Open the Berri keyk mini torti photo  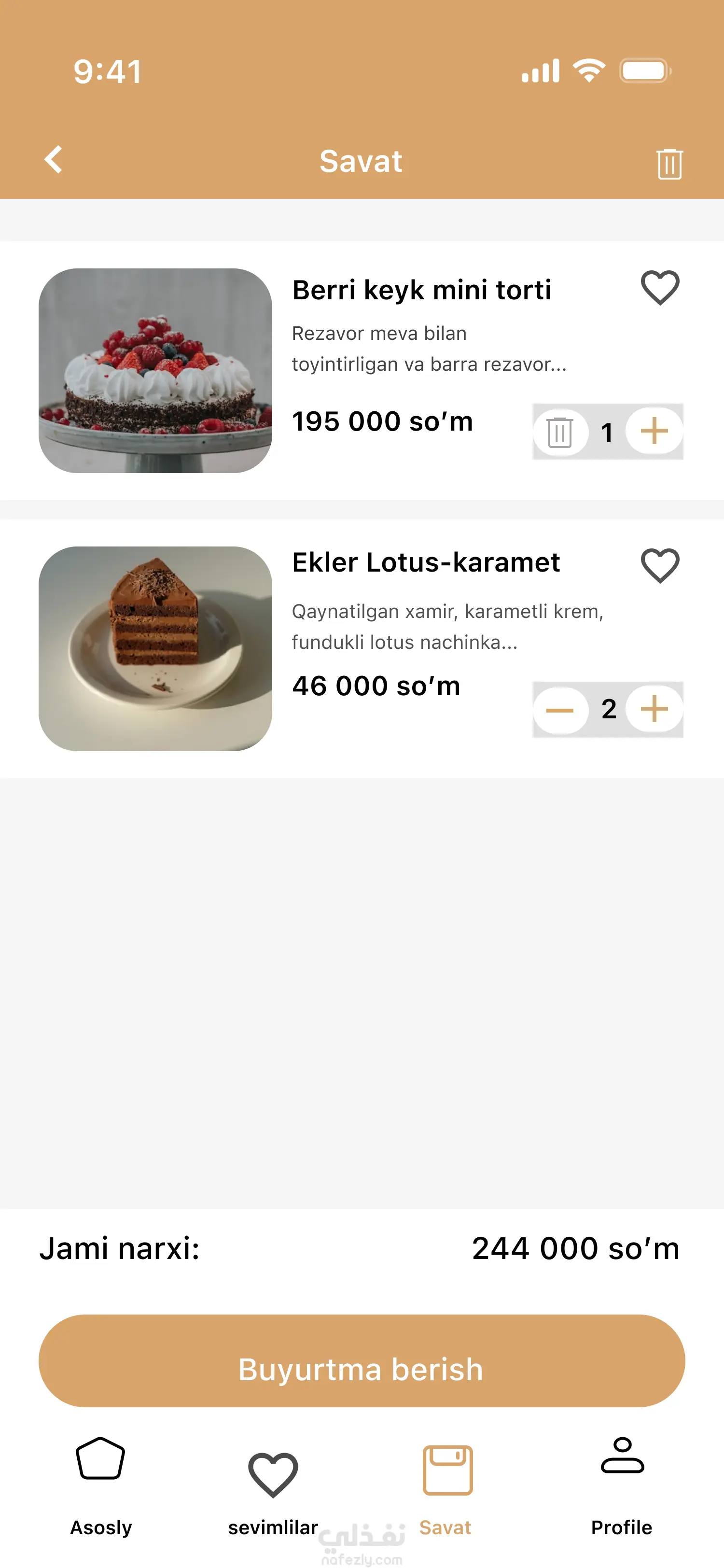pos(155,371)
